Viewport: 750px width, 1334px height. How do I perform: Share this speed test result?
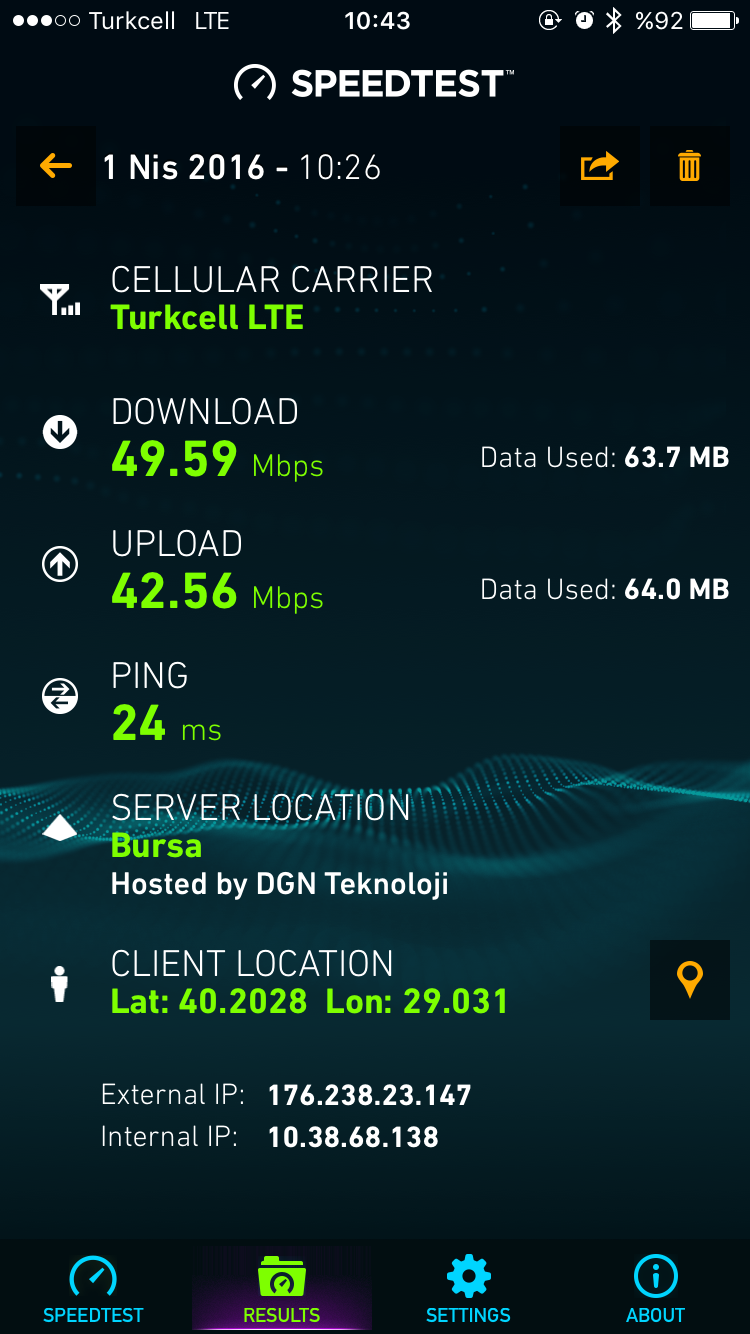(600, 166)
